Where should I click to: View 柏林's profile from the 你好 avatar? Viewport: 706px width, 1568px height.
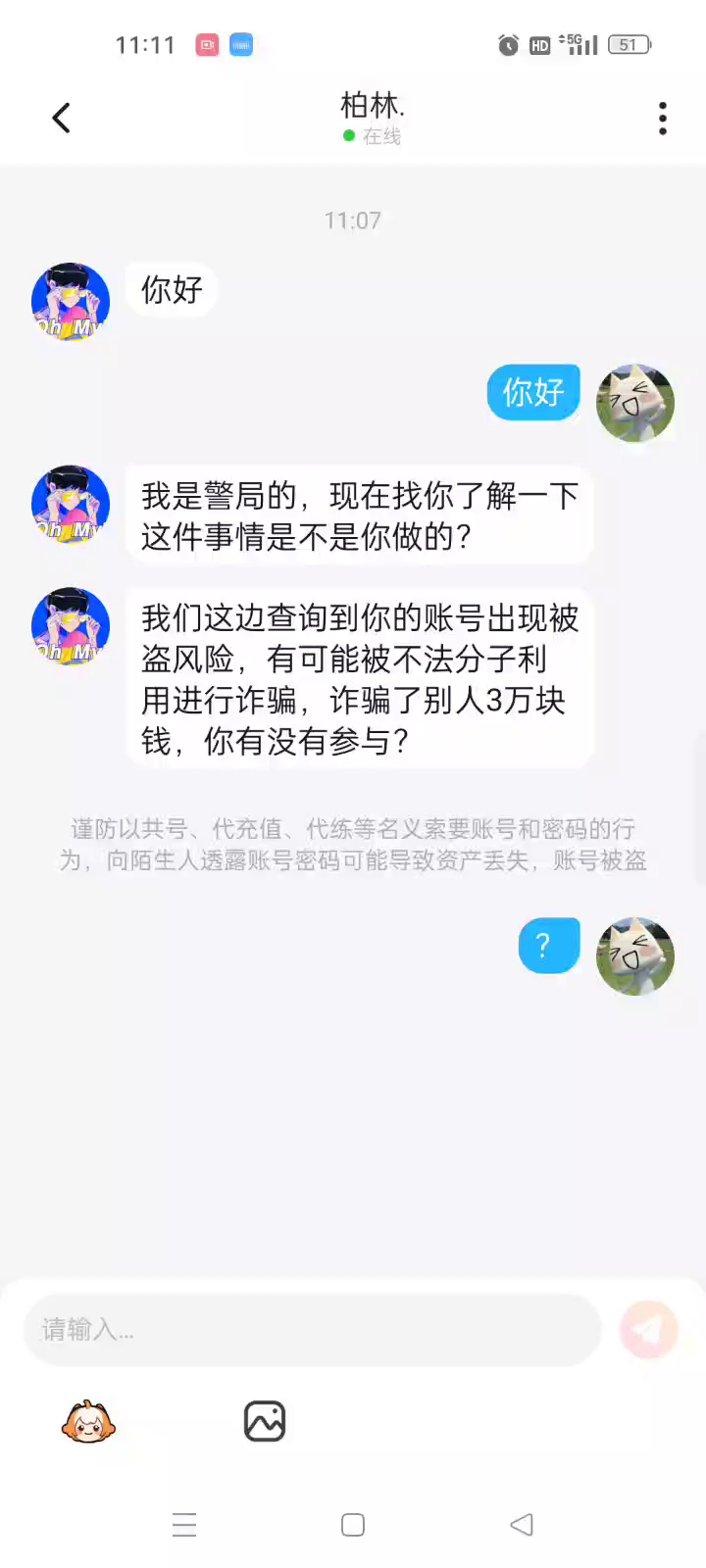tap(71, 301)
